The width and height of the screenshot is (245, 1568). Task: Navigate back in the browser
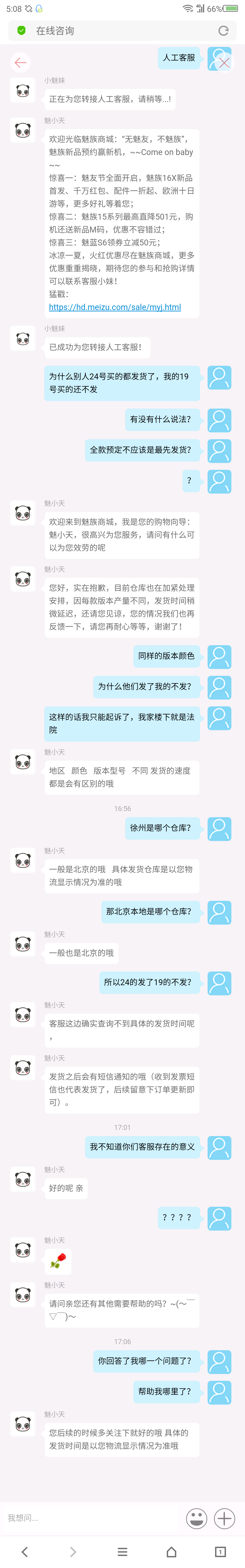[x=24, y=1551]
